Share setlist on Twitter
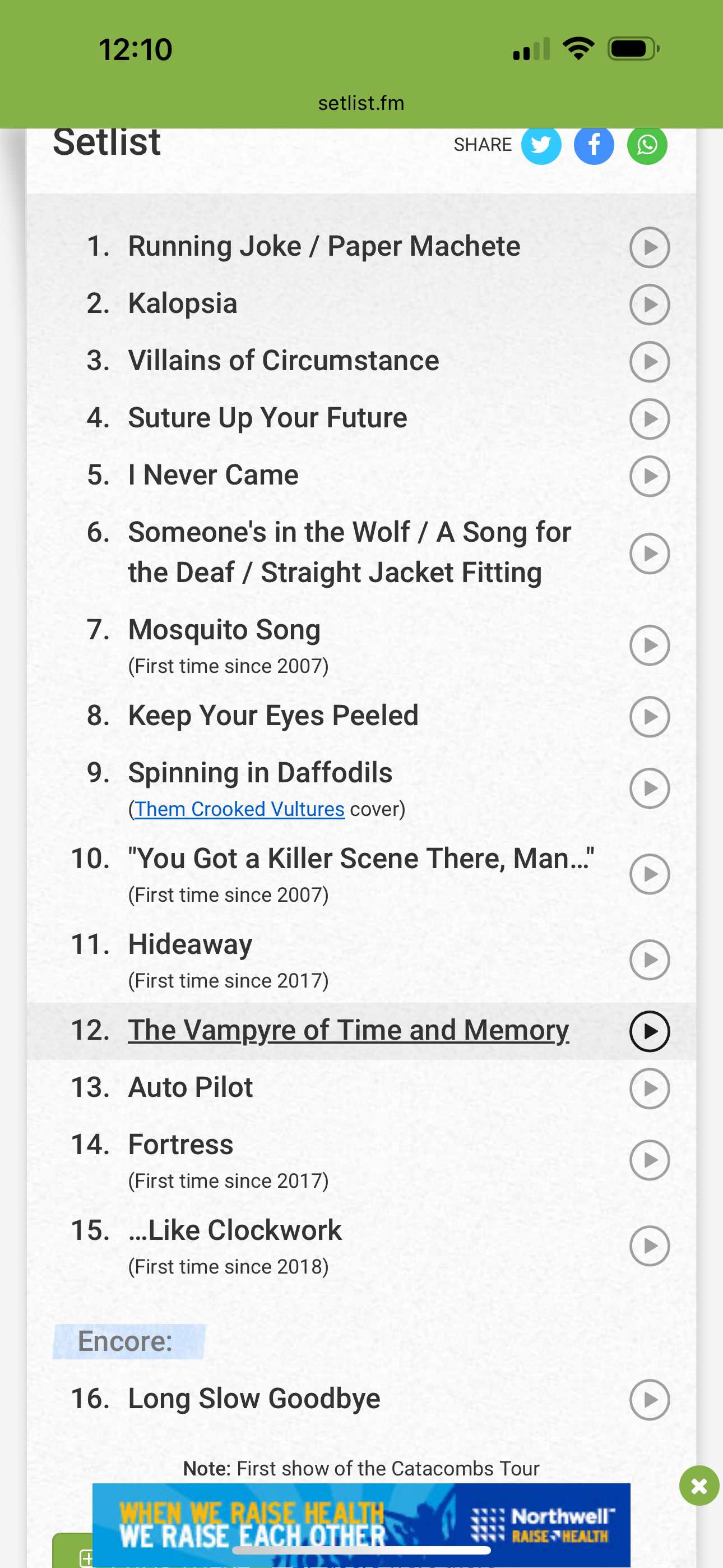The height and width of the screenshot is (1568, 723). tap(540, 145)
